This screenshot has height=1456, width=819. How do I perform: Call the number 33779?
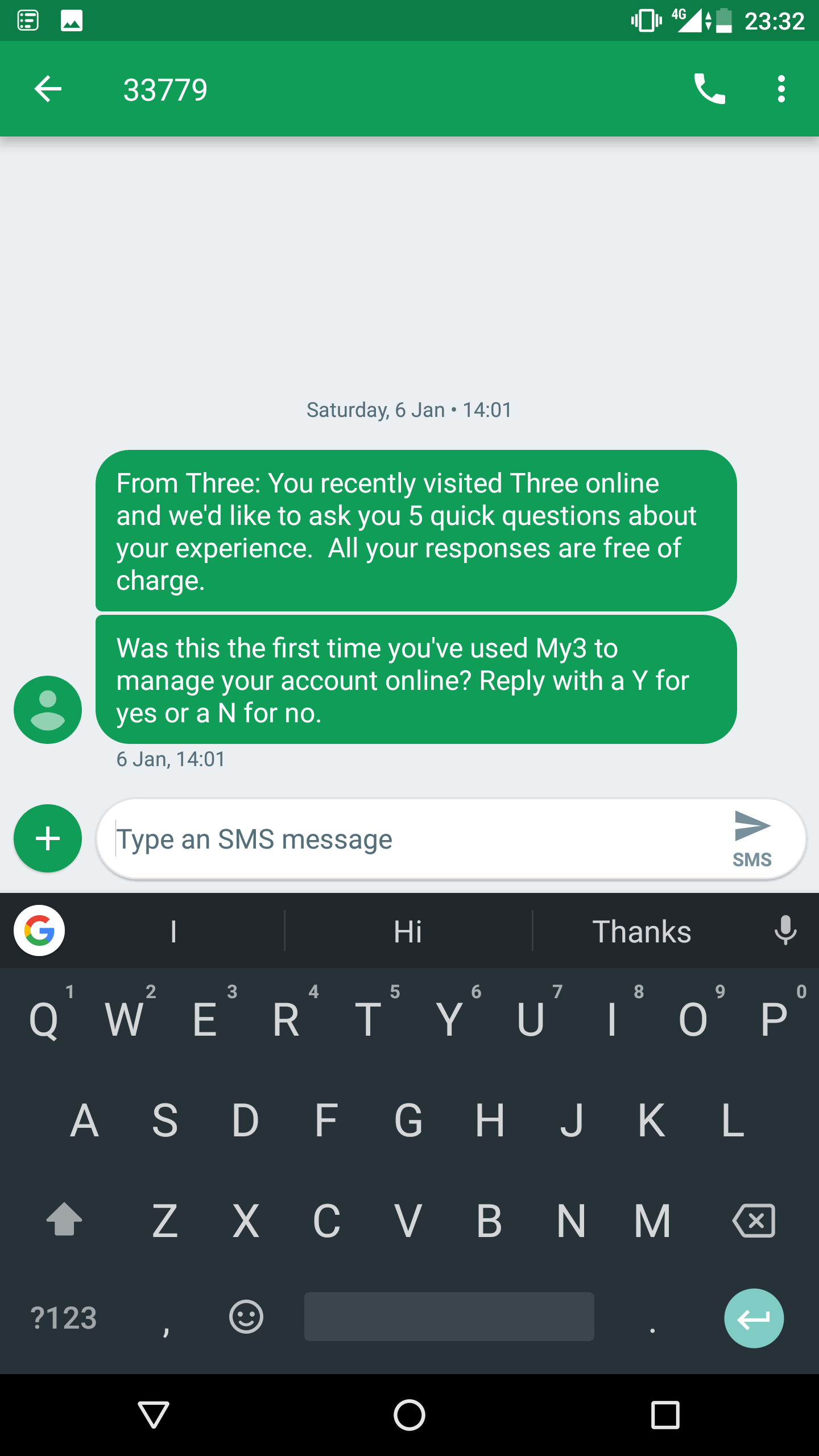pyautogui.click(x=709, y=89)
